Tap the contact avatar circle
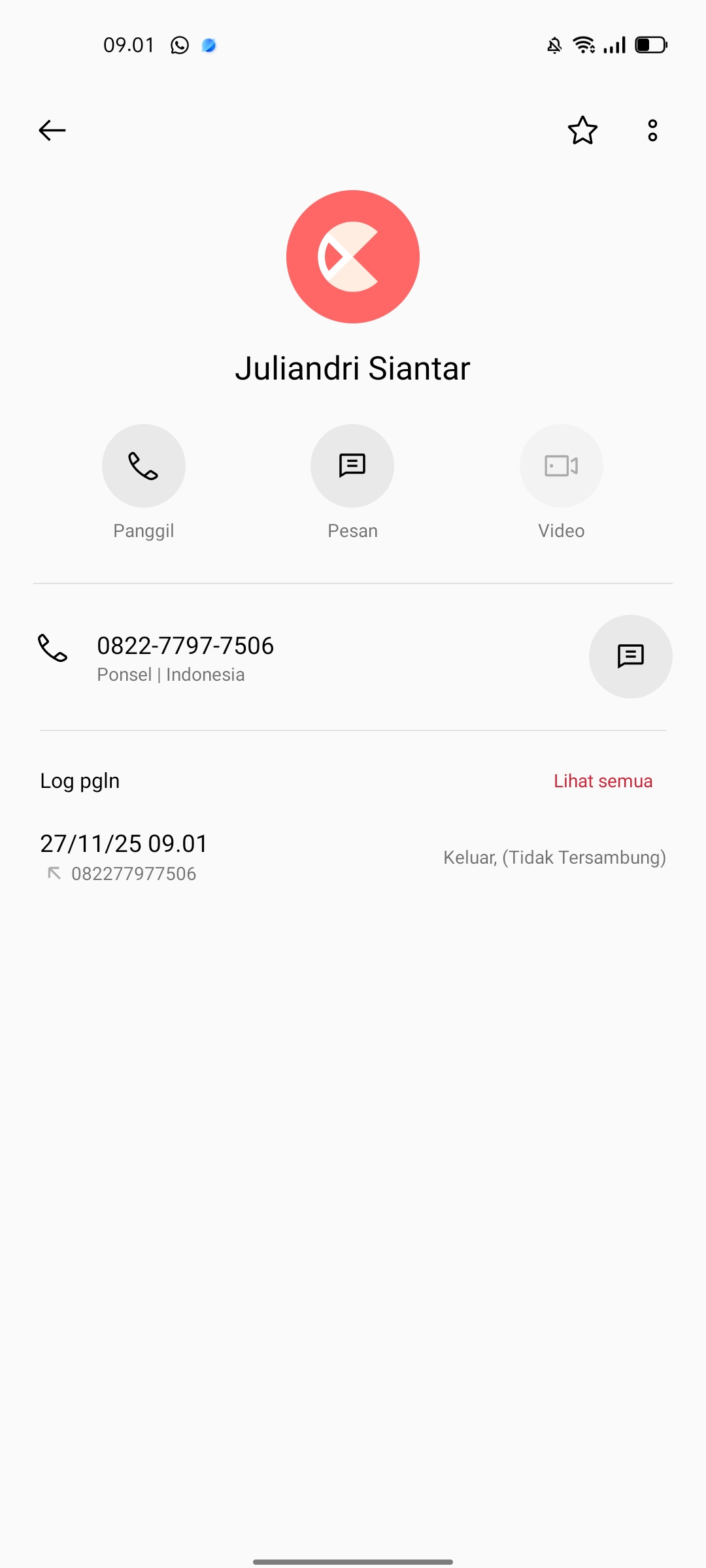Screen dimensions: 706x1568 (x=352, y=257)
